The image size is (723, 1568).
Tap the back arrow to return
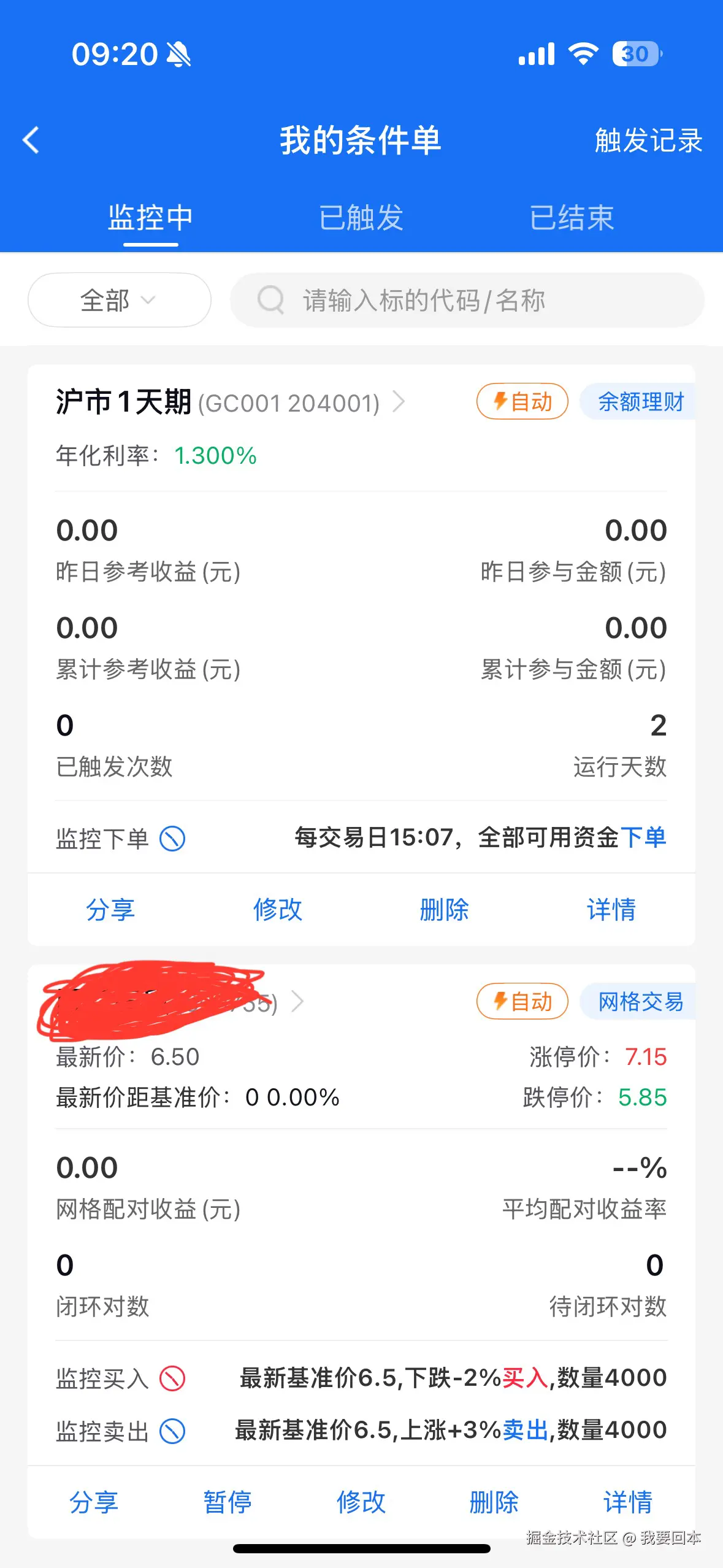point(29,140)
